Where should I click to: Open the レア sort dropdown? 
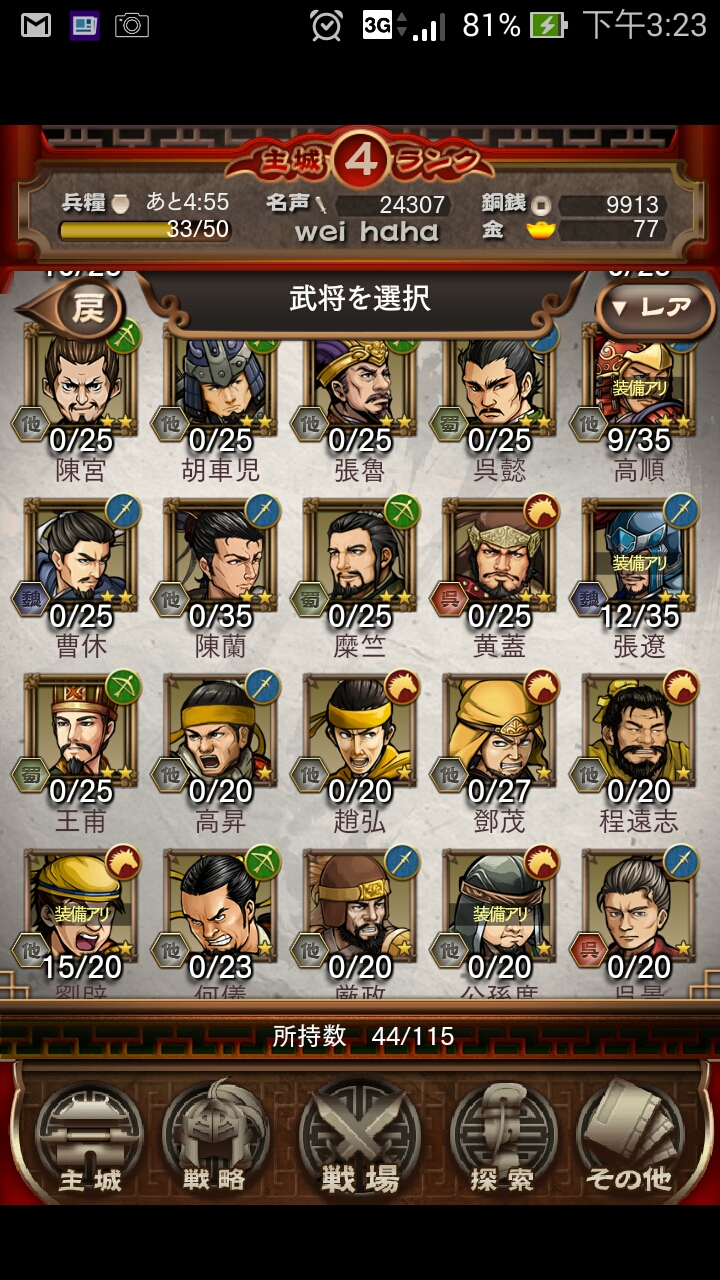tap(655, 307)
